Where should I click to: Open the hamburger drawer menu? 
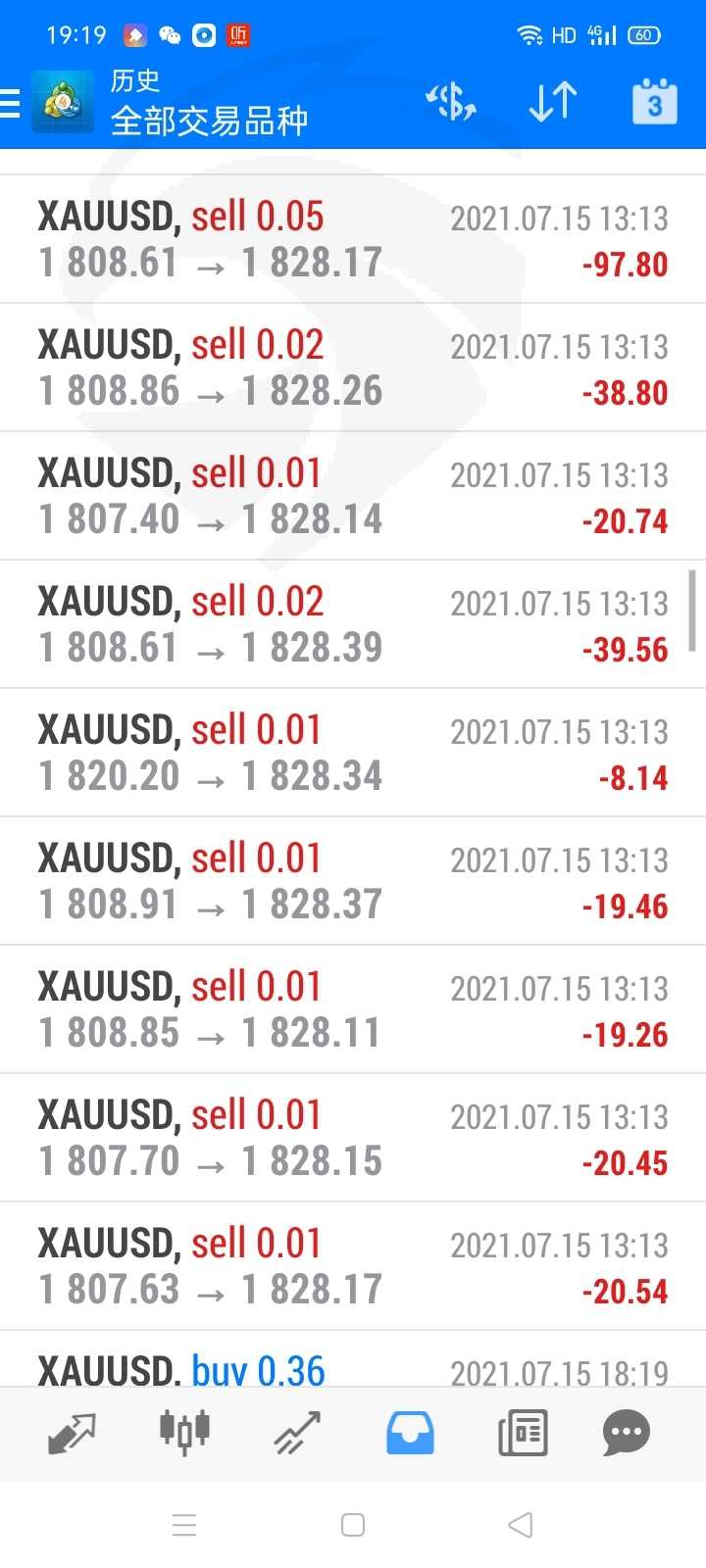point(12,102)
